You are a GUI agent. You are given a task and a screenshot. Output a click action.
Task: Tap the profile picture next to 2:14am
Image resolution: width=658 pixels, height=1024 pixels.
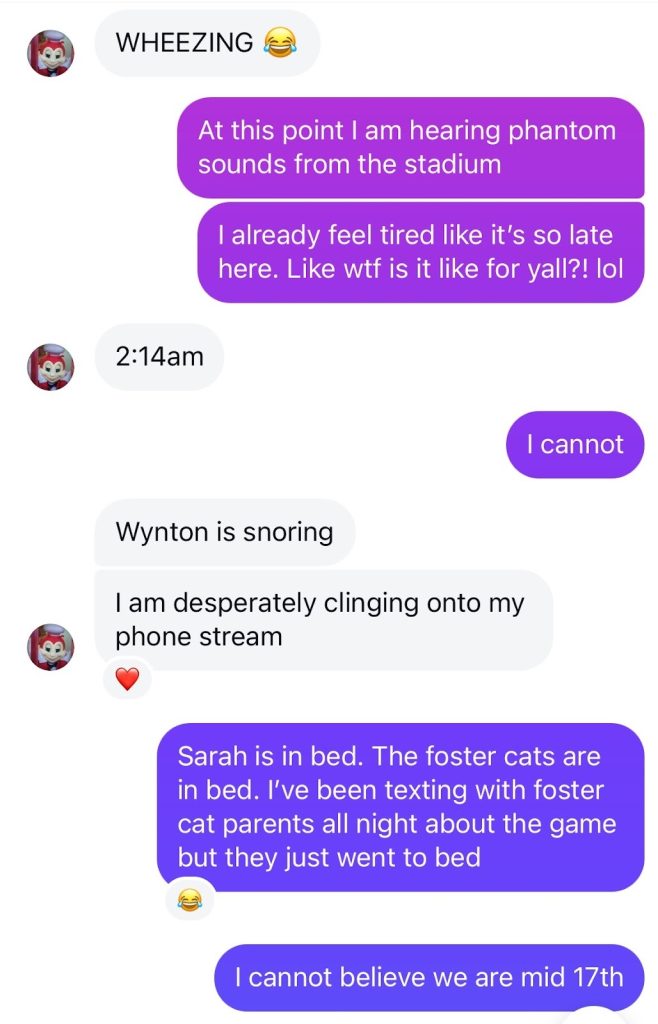click(50, 366)
